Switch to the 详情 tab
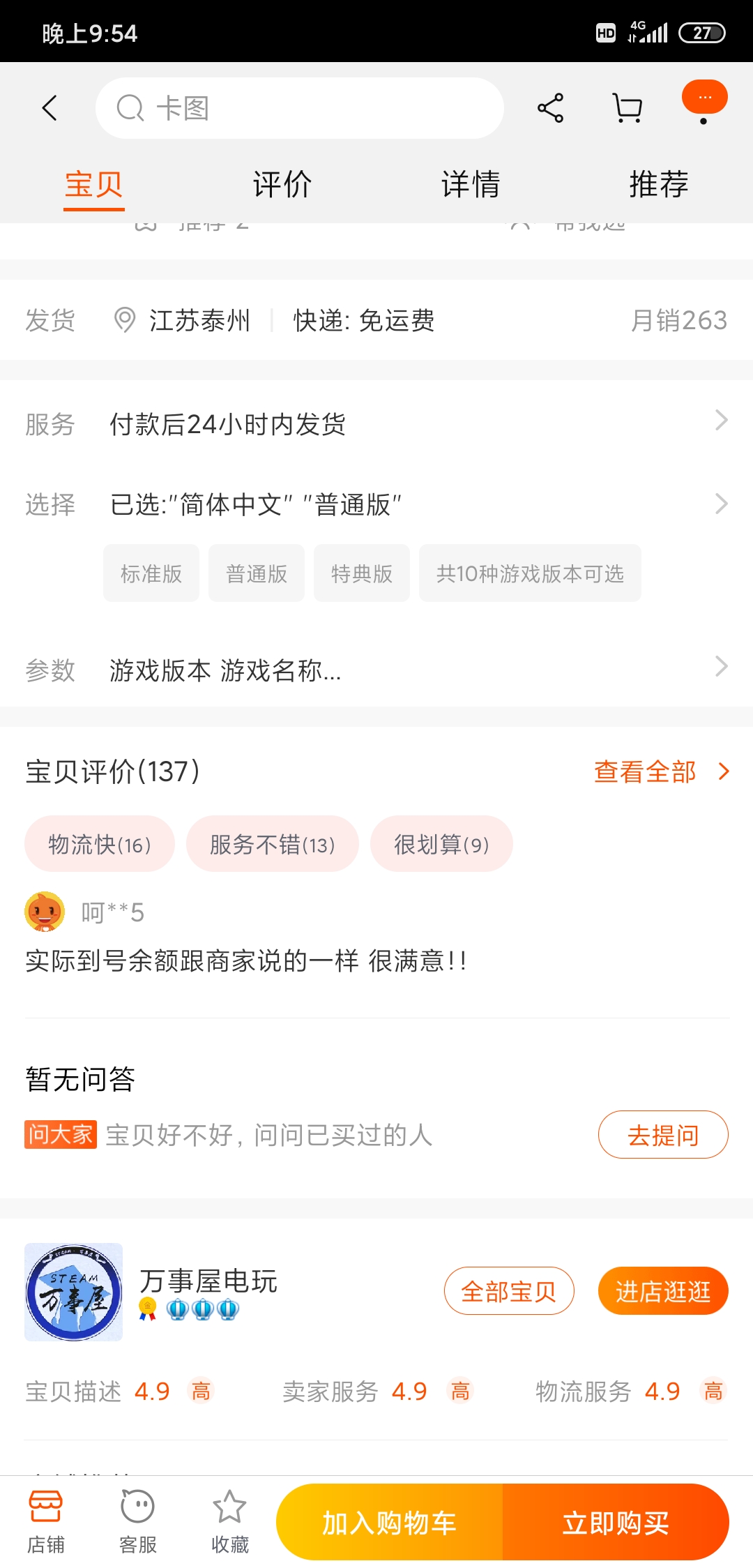The height and width of the screenshot is (1568, 753). (471, 185)
